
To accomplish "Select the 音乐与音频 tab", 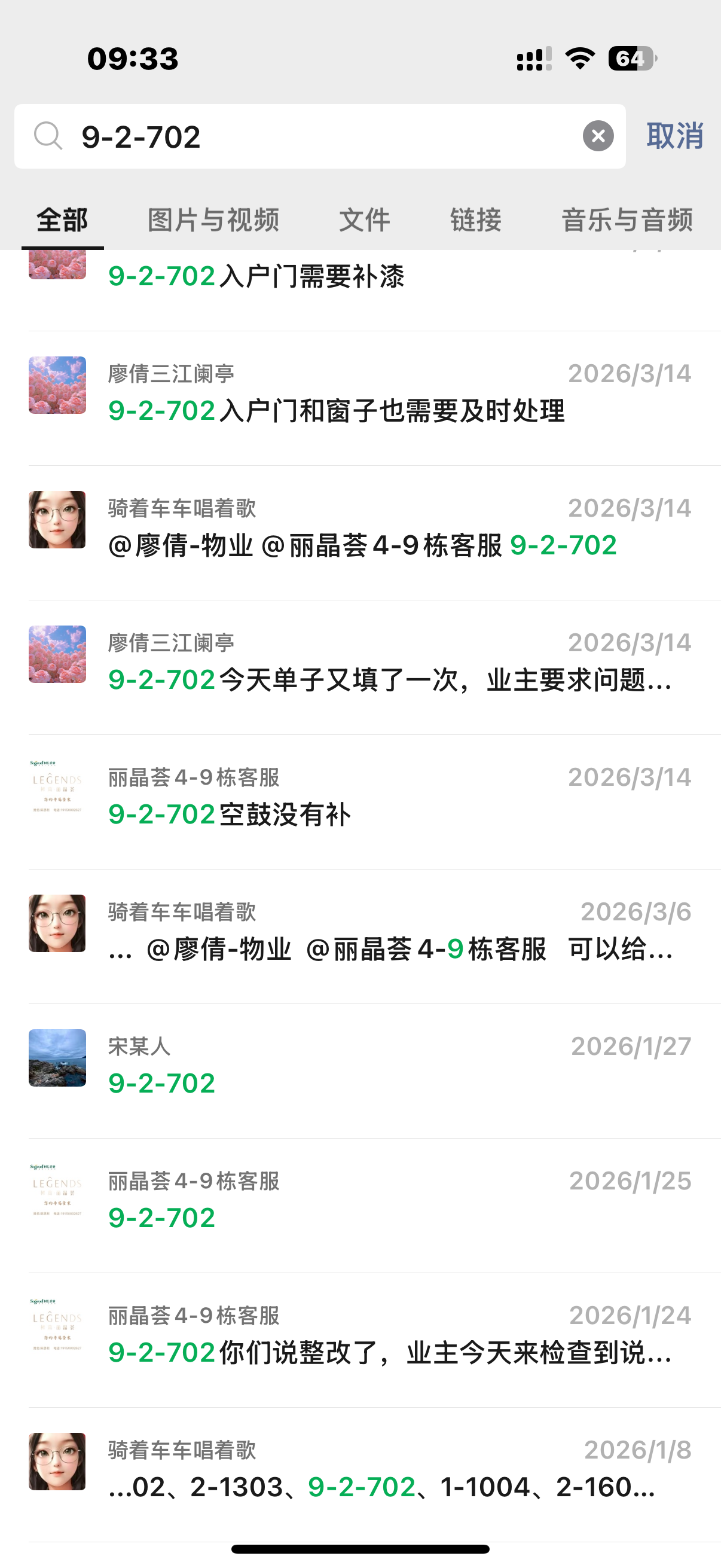I will [x=627, y=220].
